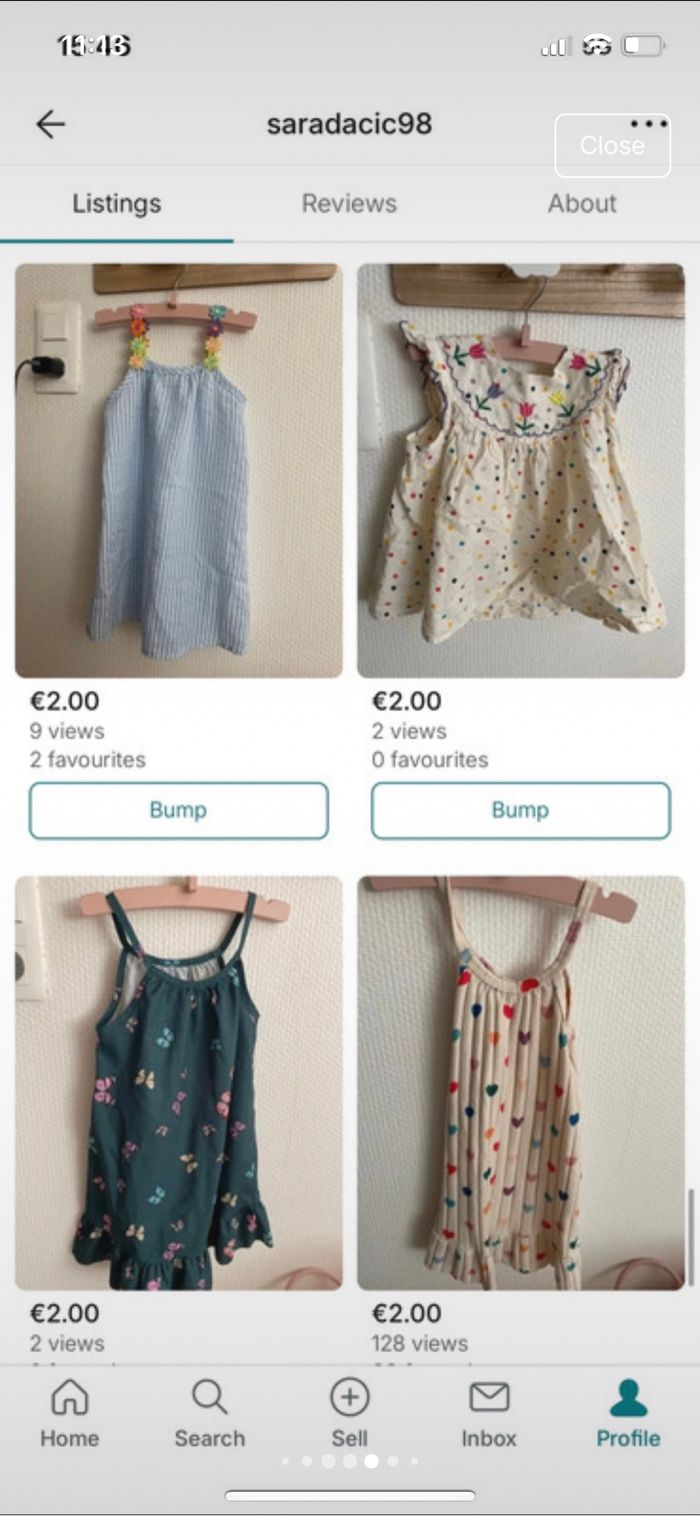Switch to the About tab
Screen dimensions: 700x1516
tap(582, 203)
